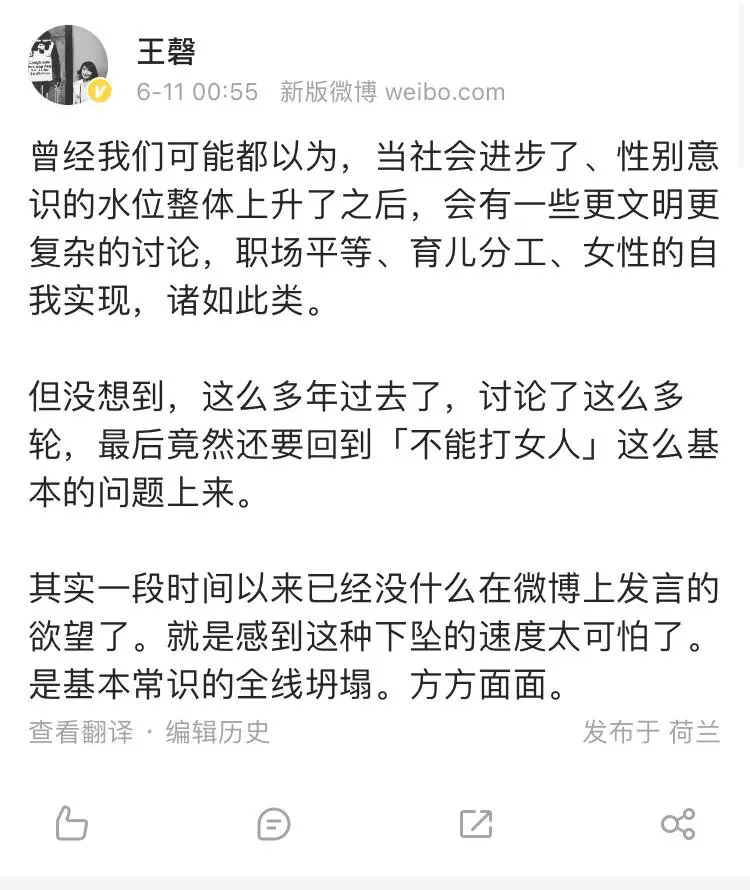Open the comment icon under the post
Image resolution: width=750 pixels, height=890 pixels.
click(x=273, y=824)
